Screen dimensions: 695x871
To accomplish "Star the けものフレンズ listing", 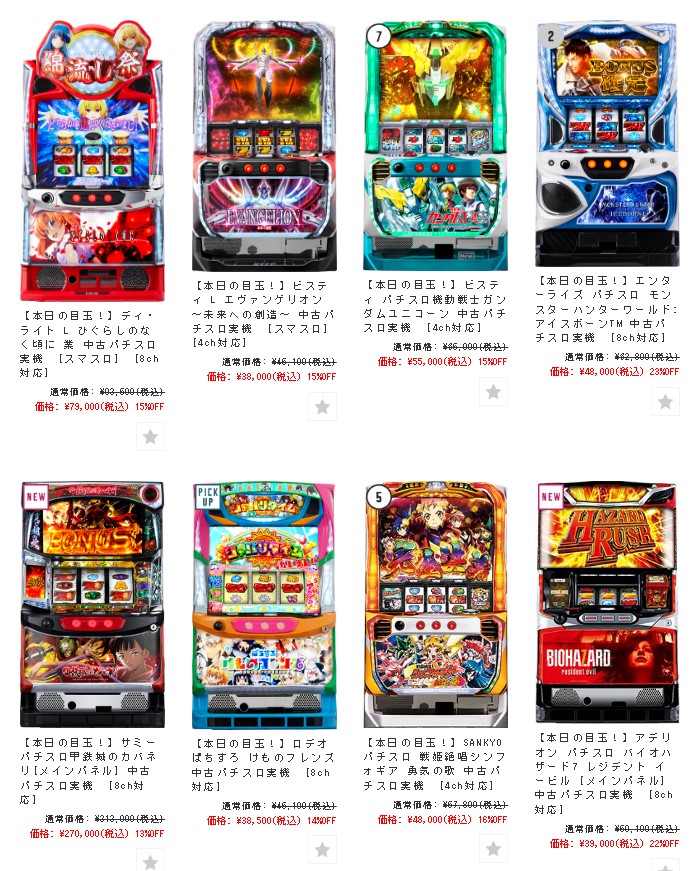I will (x=322, y=849).
